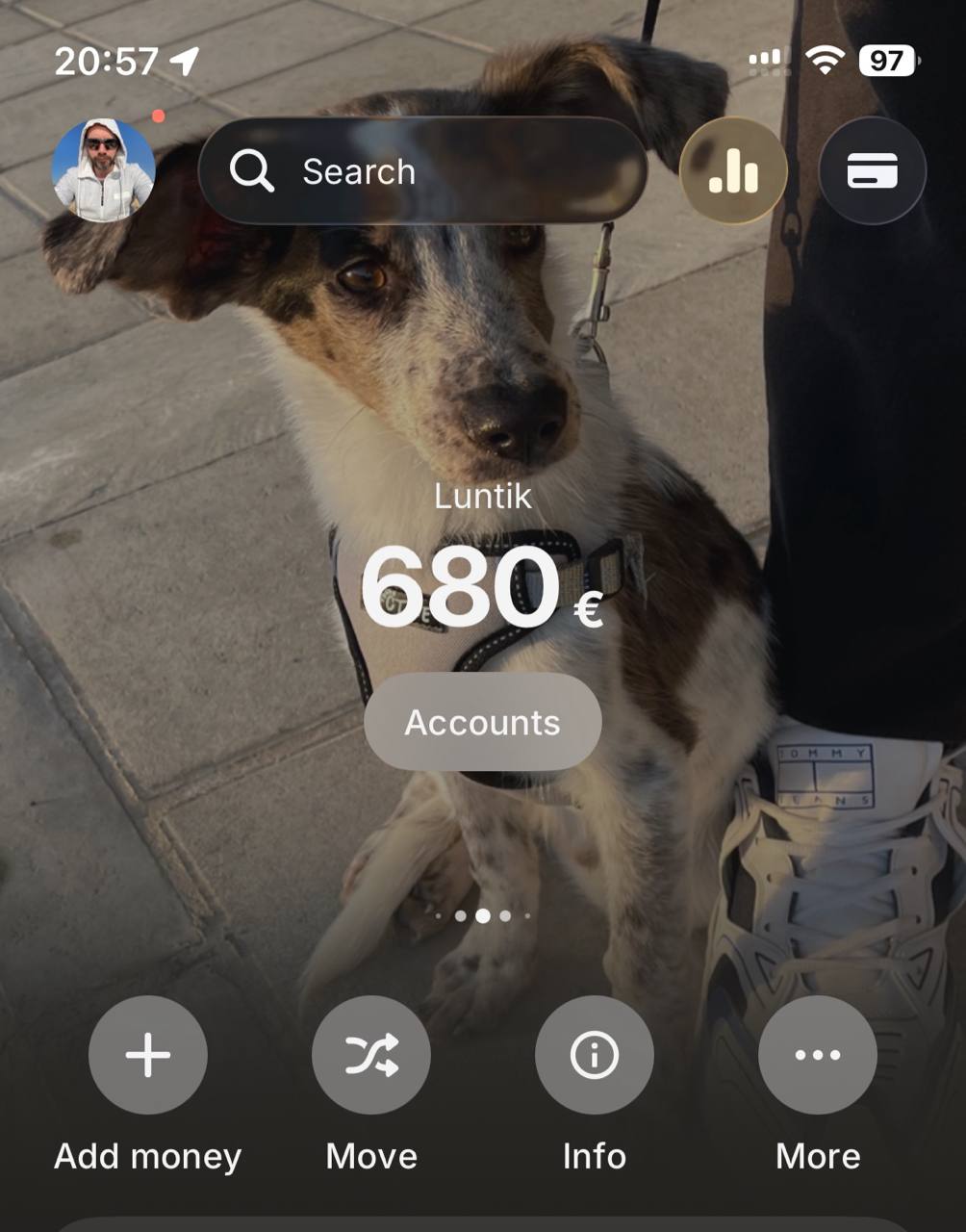
Task: View account Info
Action: click(594, 1055)
